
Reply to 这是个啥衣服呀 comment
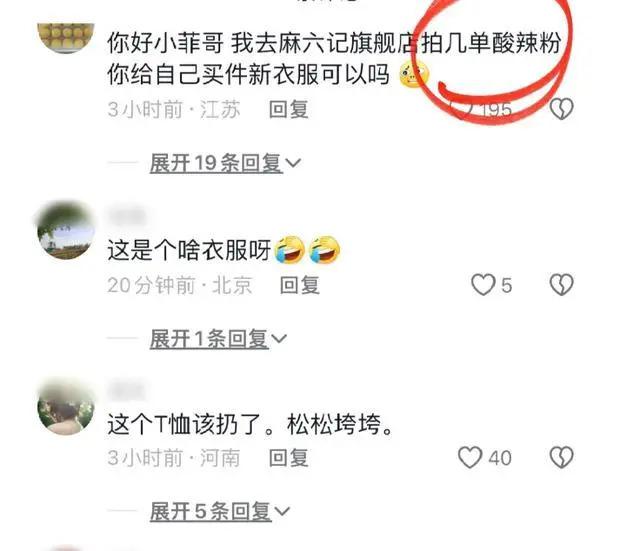tap(299, 285)
